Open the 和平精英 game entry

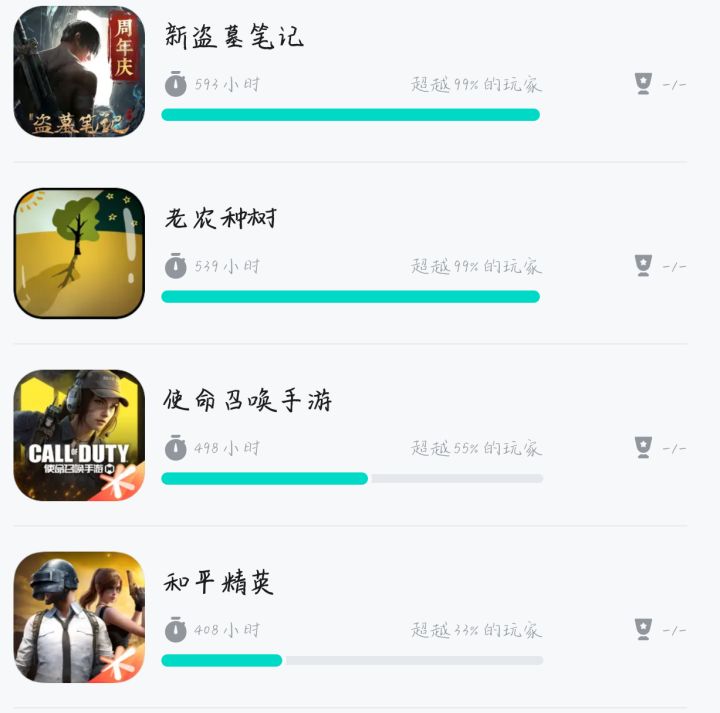pyautogui.click(x=219, y=583)
